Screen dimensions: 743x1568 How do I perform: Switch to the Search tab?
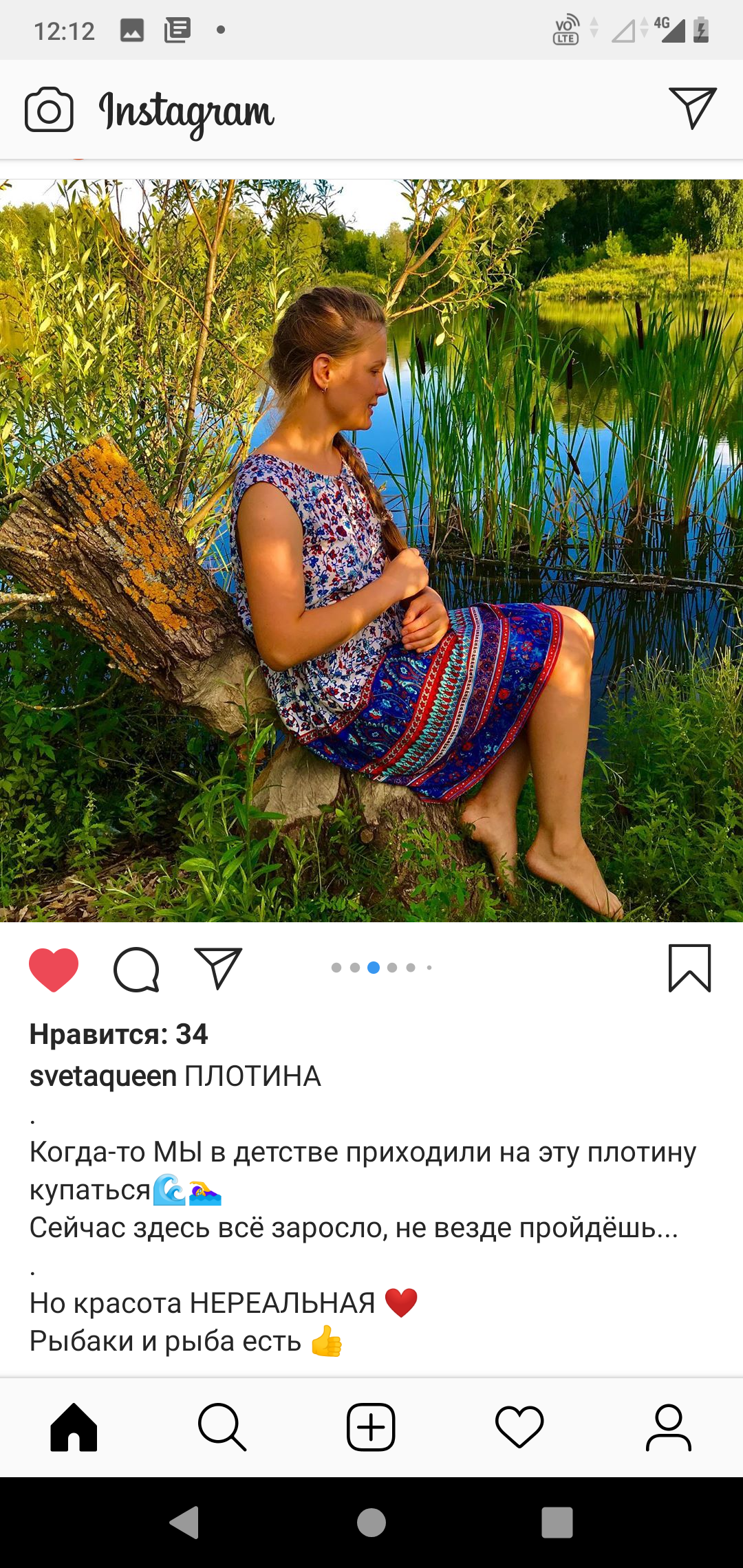pyautogui.click(x=222, y=1428)
